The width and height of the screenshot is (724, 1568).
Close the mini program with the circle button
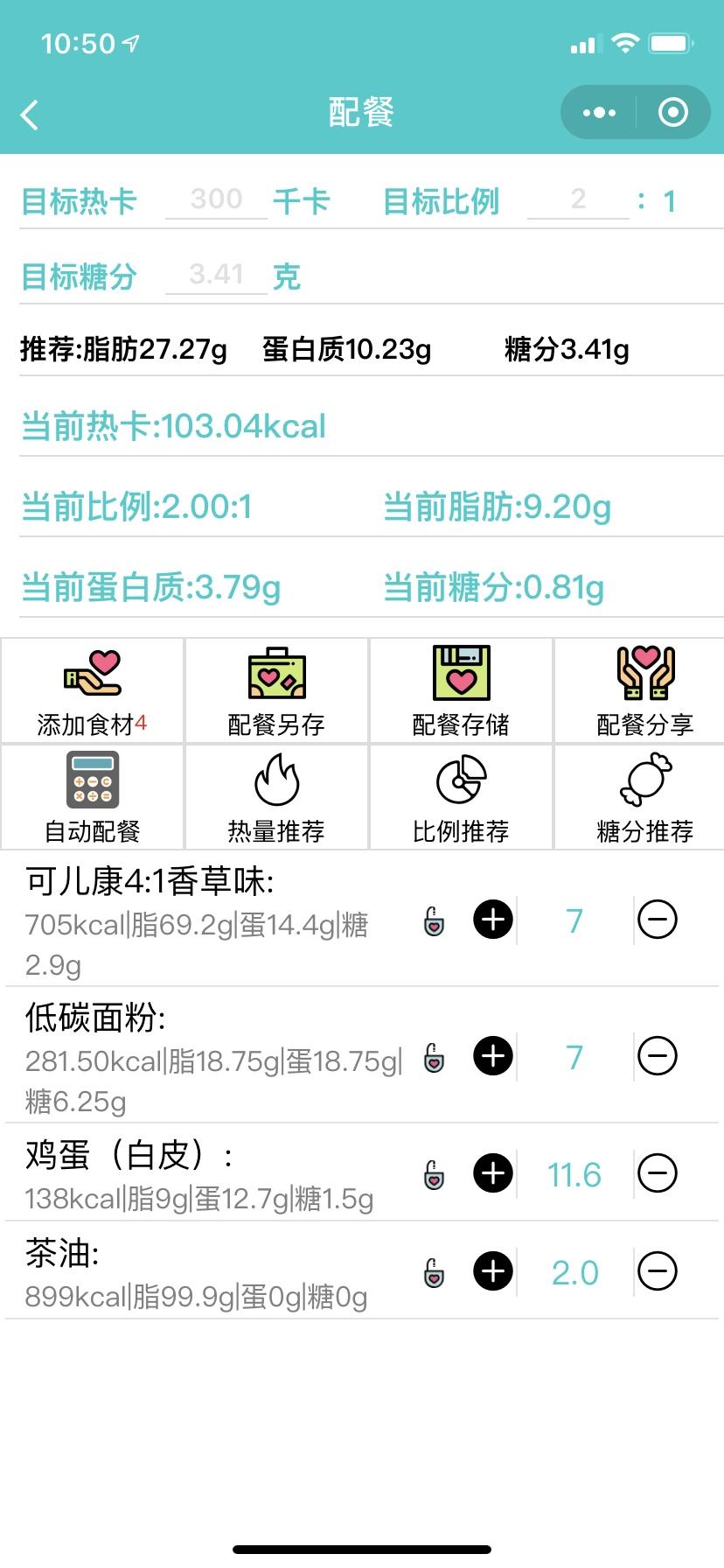pos(672,113)
